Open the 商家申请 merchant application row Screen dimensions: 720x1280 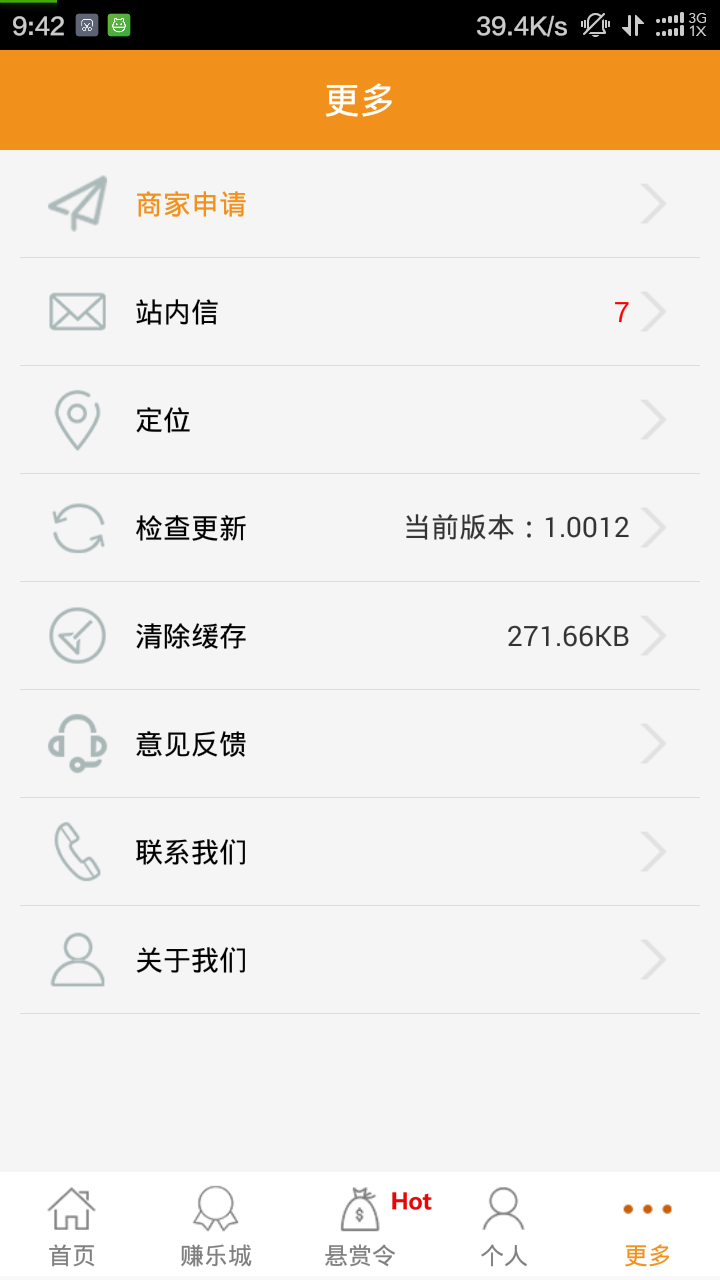tap(360, 205)
